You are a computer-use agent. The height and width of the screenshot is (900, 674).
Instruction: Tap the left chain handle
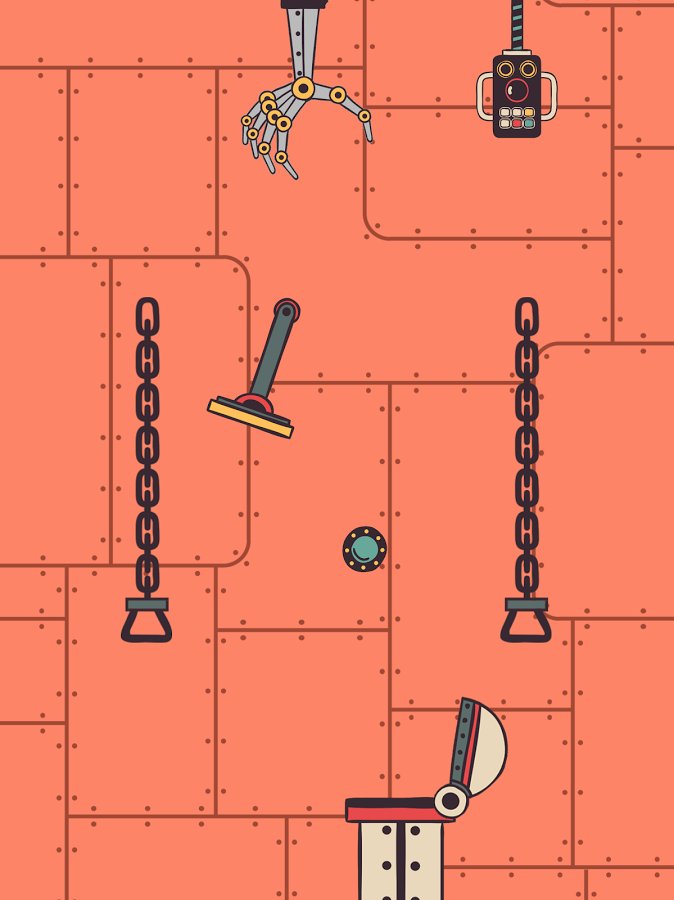pyautogui.click(x=146, y=620)
